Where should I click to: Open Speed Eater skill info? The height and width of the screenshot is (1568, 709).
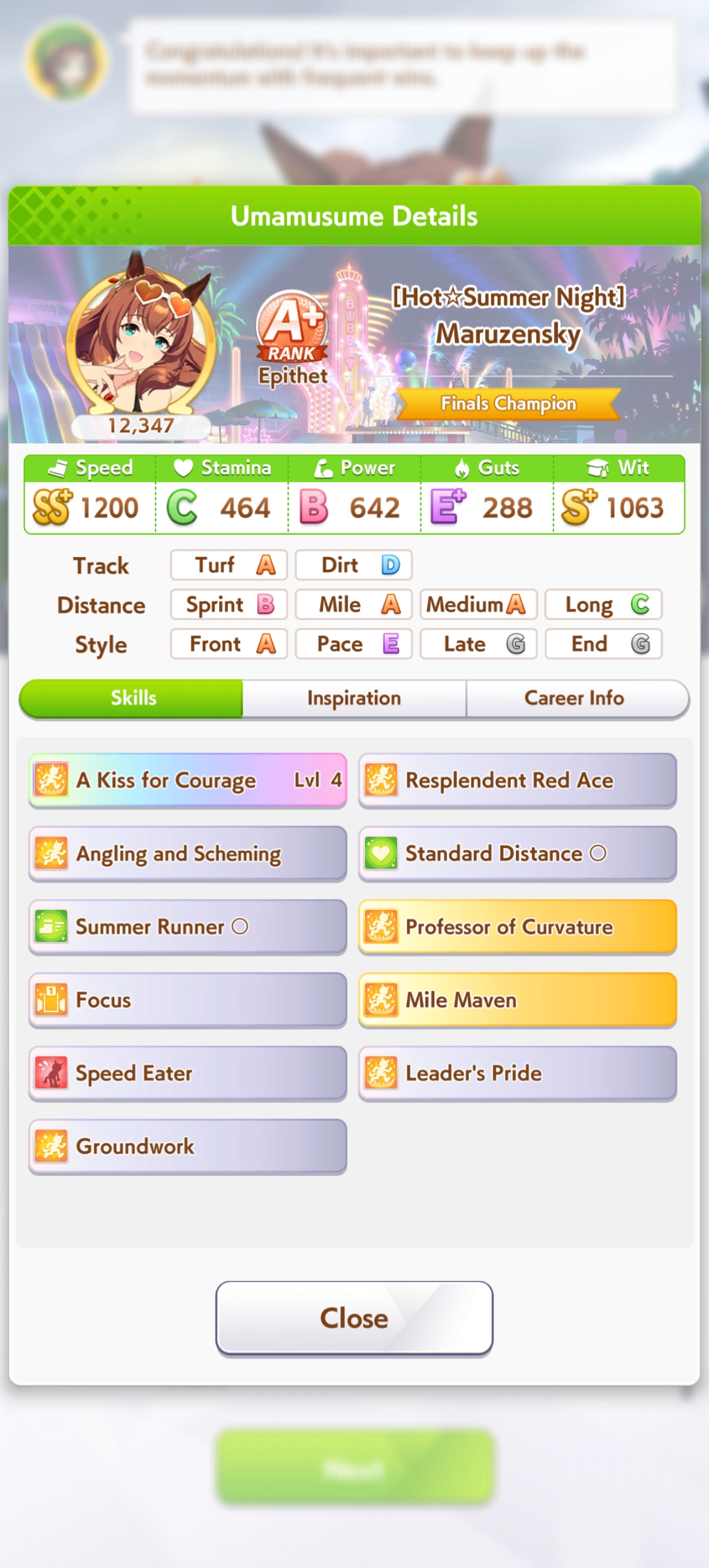click(x=187, y=1073)
